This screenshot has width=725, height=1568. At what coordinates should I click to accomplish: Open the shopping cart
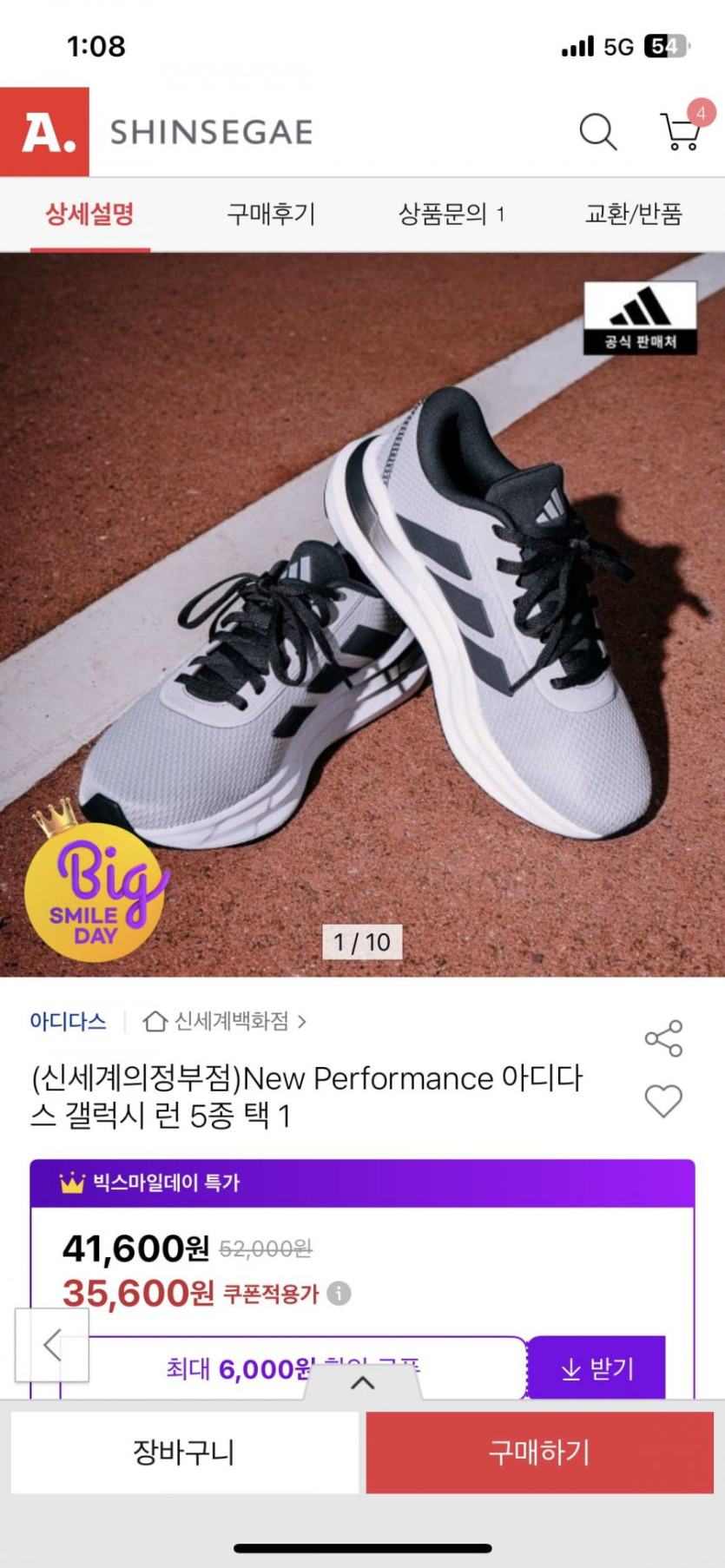click(681, 132)
